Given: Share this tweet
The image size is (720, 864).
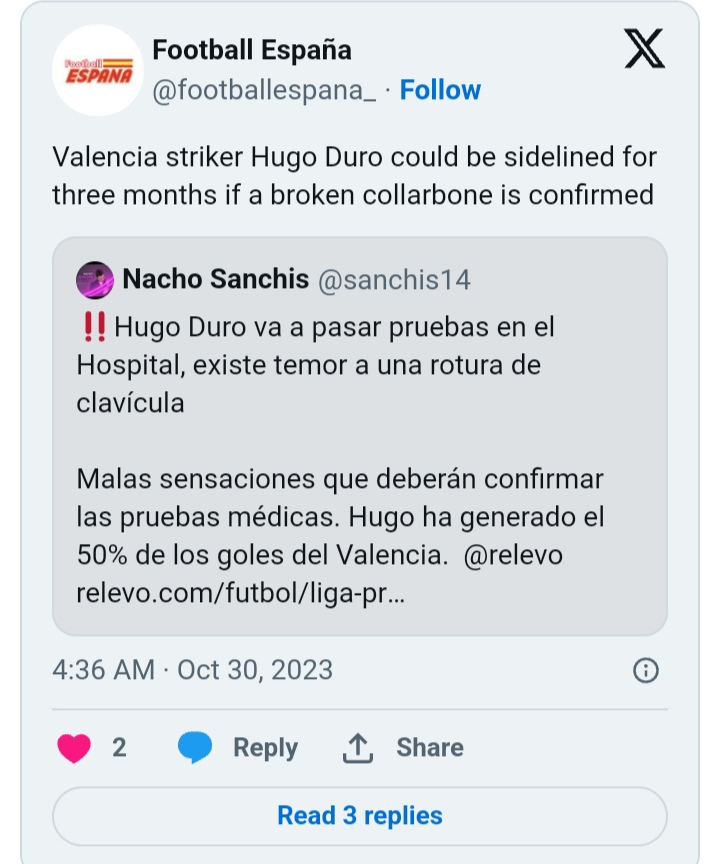Looking at the screenshot, I should point(402,748).
